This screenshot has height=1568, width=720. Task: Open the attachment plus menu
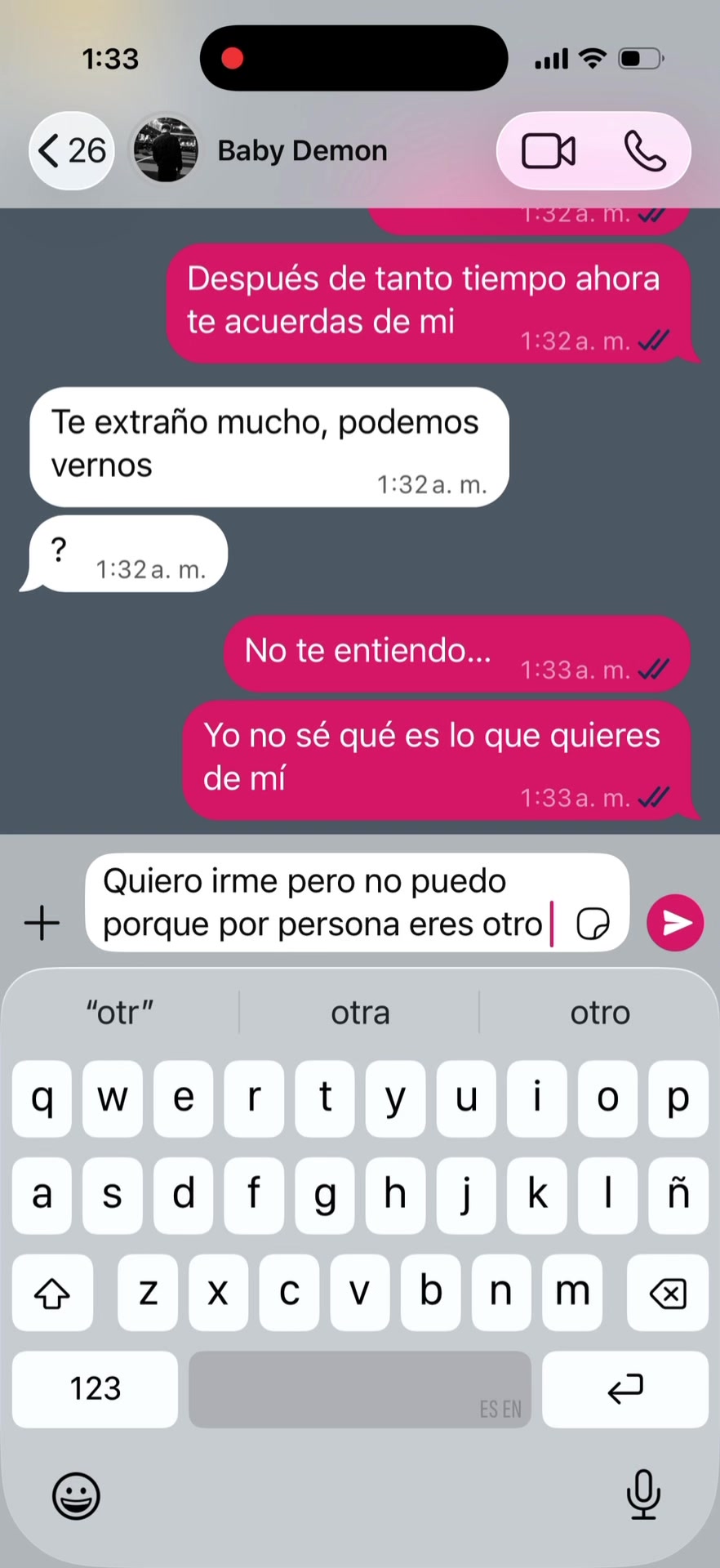click(x=42, y=923)
